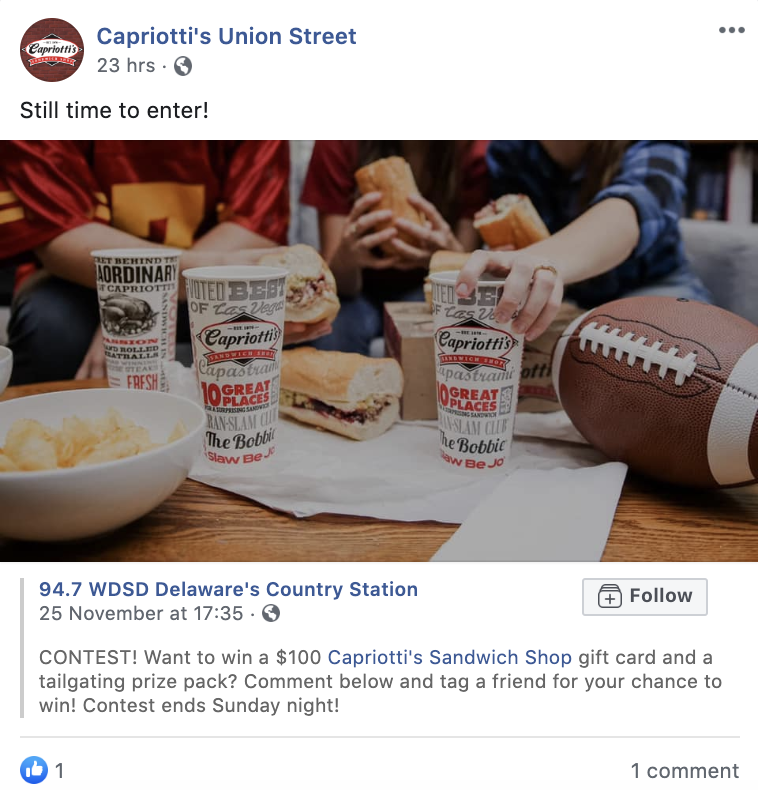Viewport: 758px width, 790px height.
Task: Follow 94.7 WDSD Delaware's Country Station
Action: (x=645, y=596)
